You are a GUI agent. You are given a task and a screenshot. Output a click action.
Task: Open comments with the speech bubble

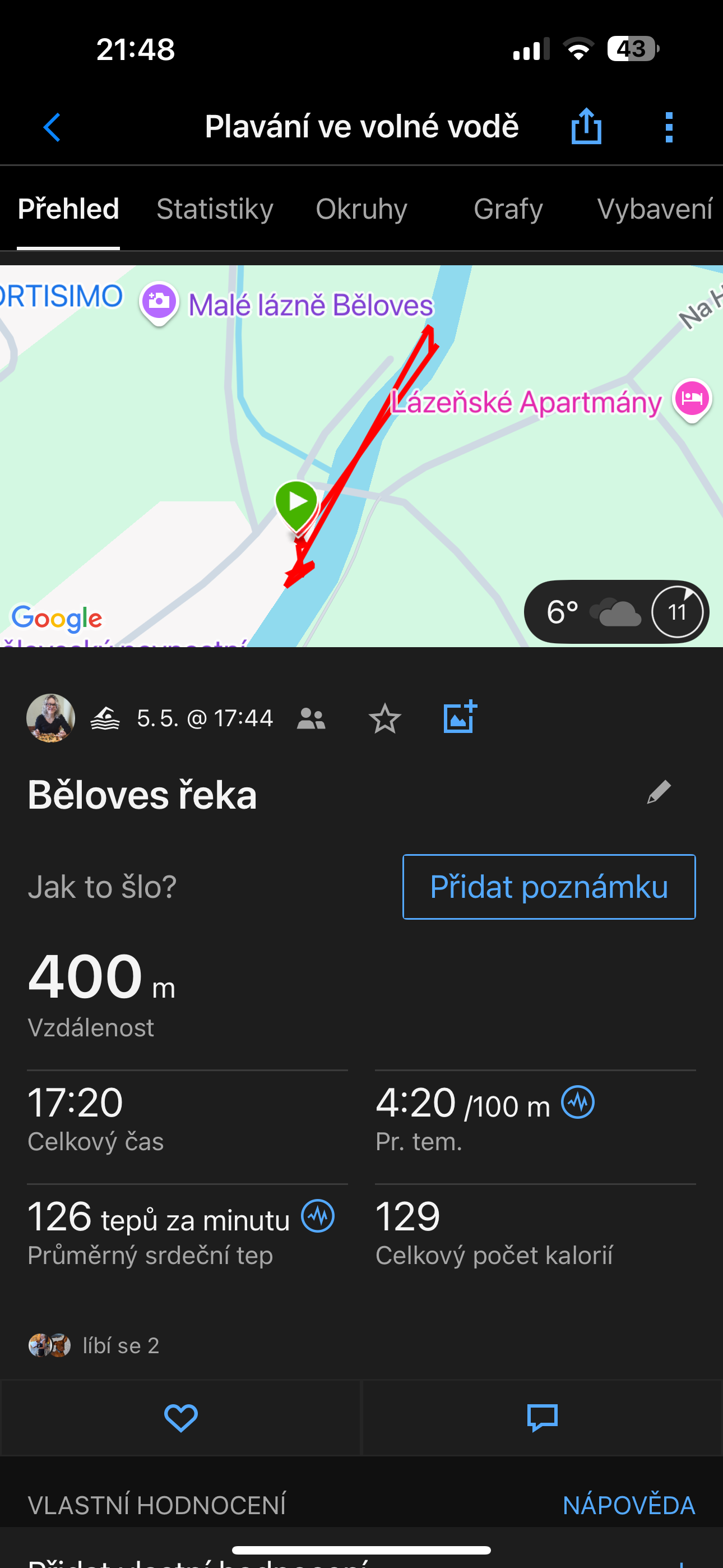[x=541, y=1418]
